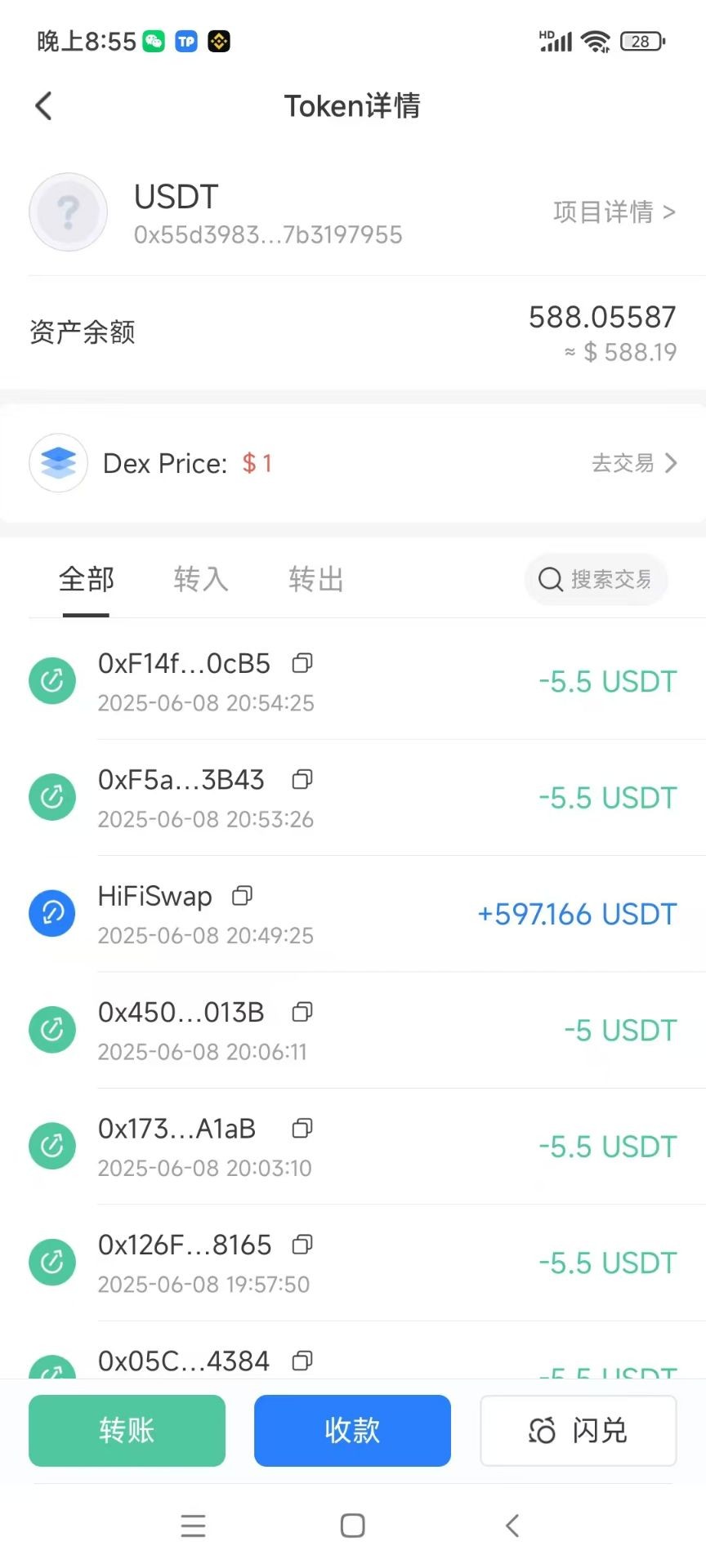Open 闪兑 flash swap

(578, 1430)
